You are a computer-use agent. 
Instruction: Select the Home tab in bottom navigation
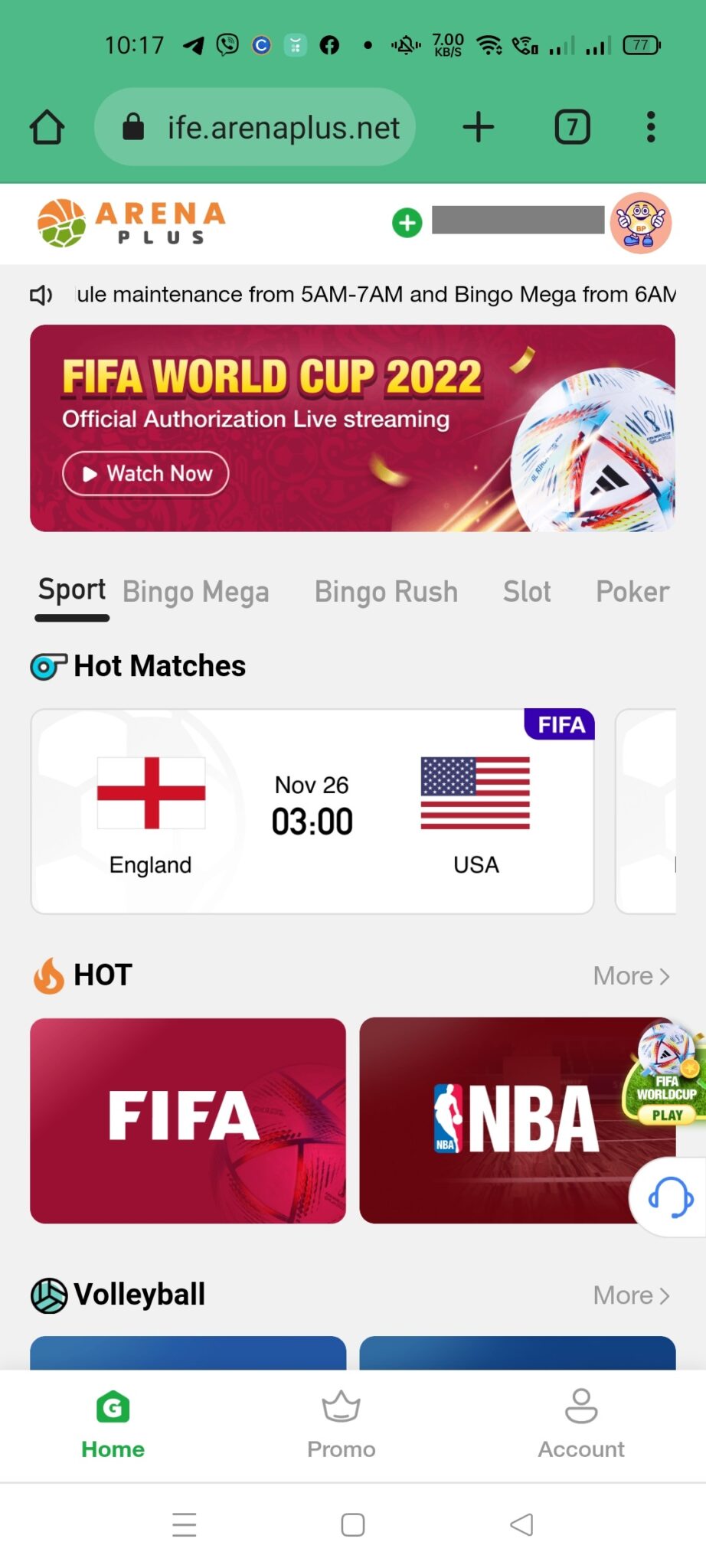click(x=112, y=1424)
